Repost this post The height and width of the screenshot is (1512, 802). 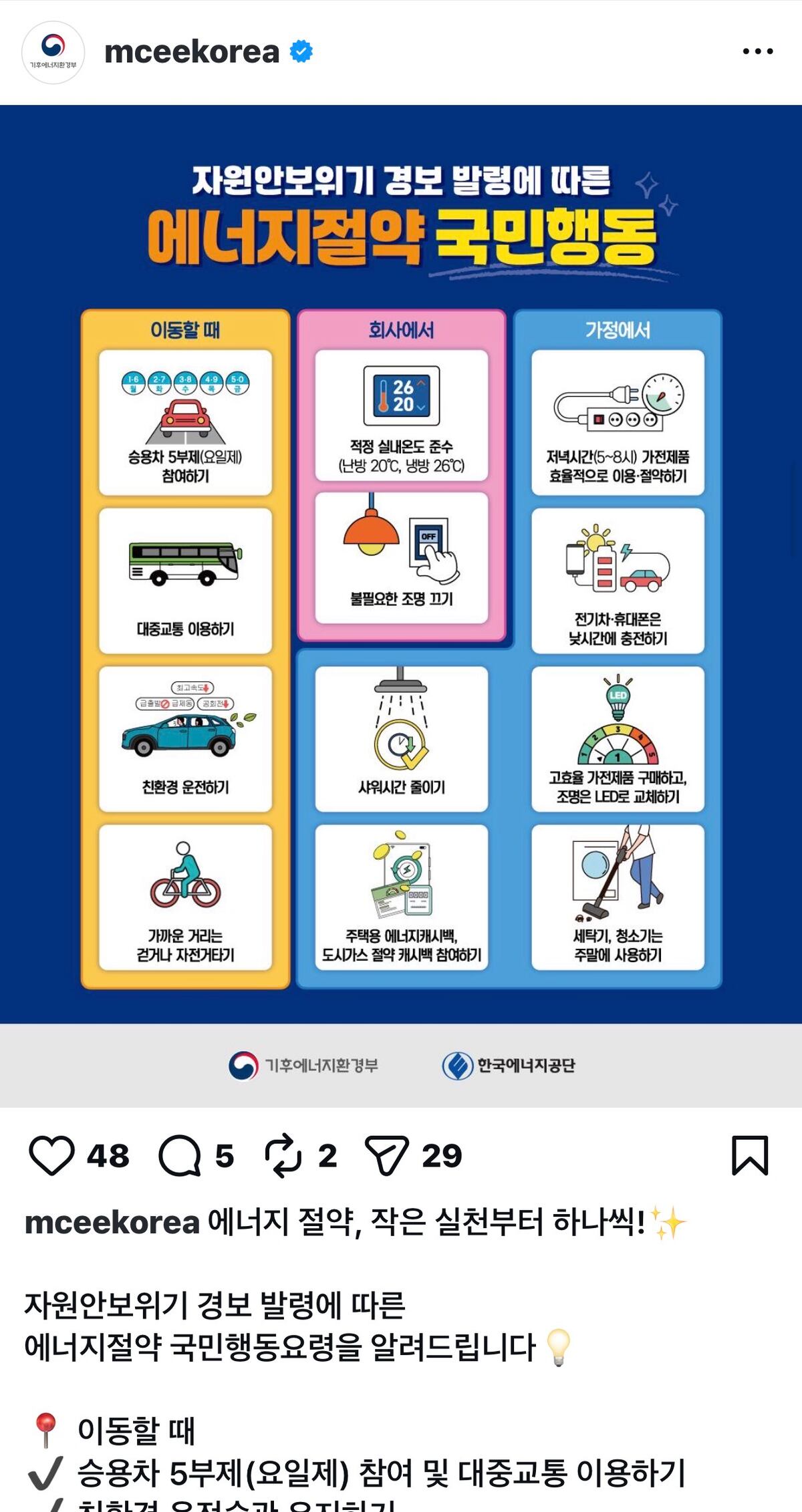point(283,1156)
